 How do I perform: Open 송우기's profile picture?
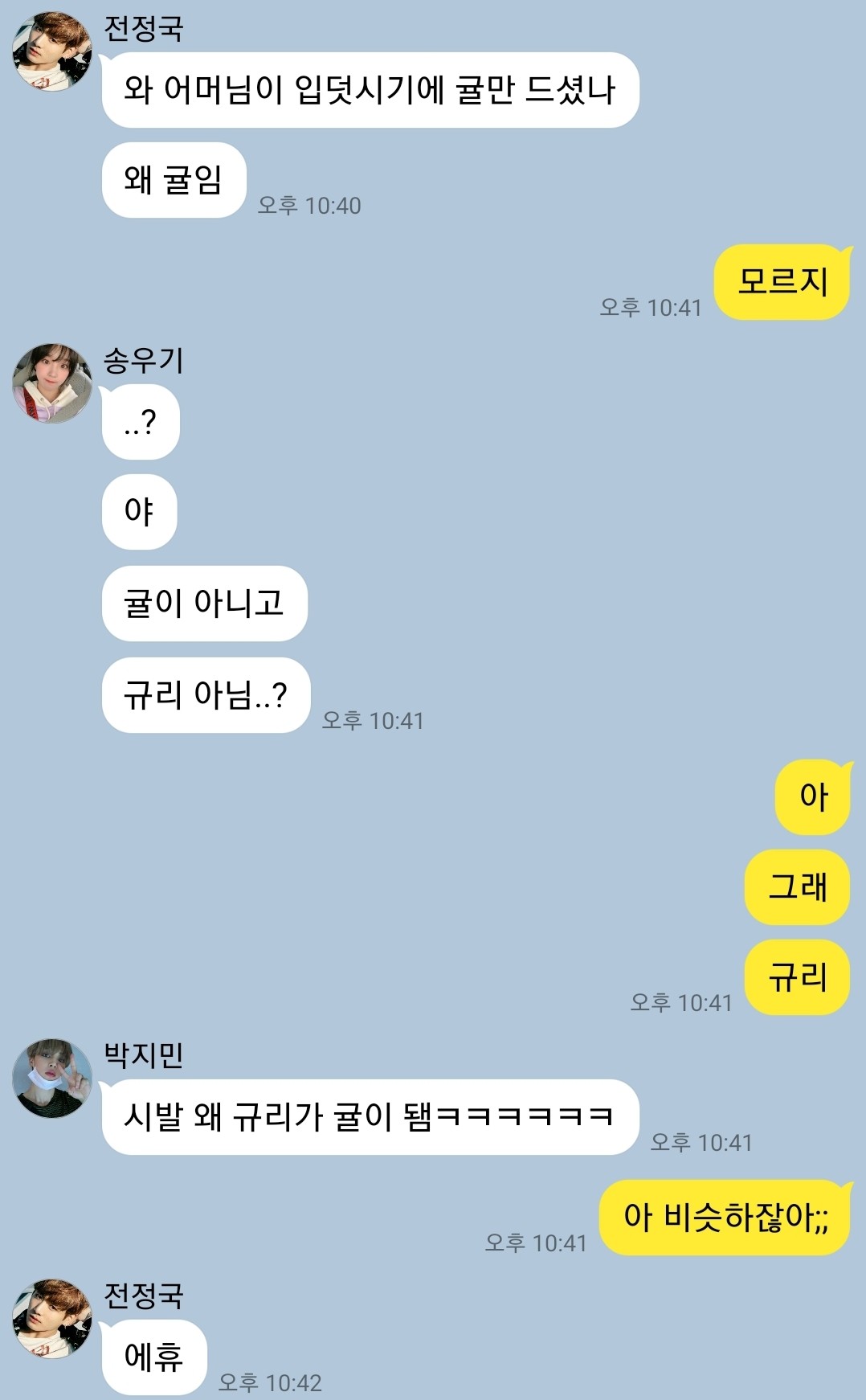(52, 383)
